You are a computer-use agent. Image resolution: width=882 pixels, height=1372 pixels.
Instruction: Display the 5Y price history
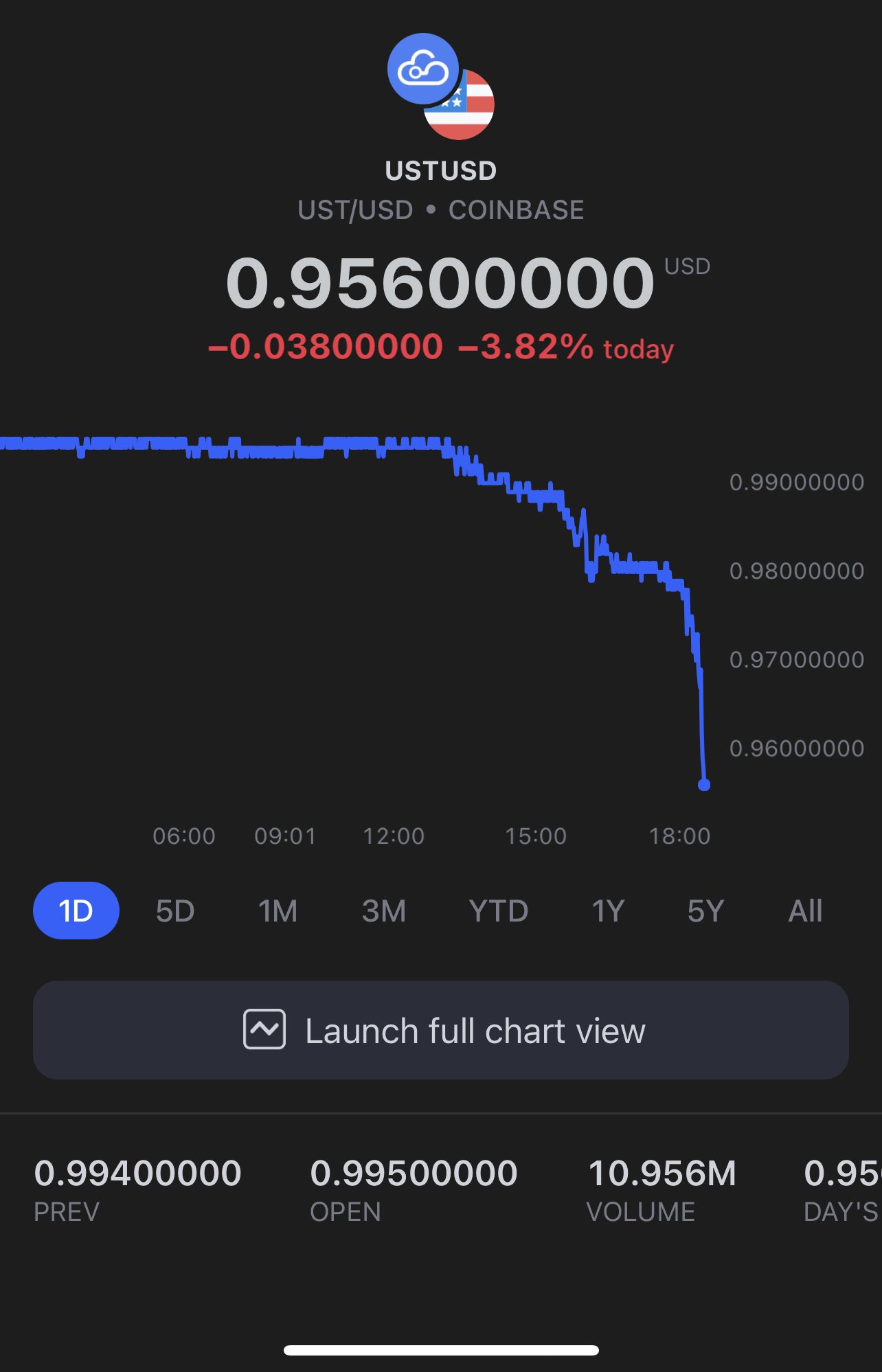[x=705, y=911]
